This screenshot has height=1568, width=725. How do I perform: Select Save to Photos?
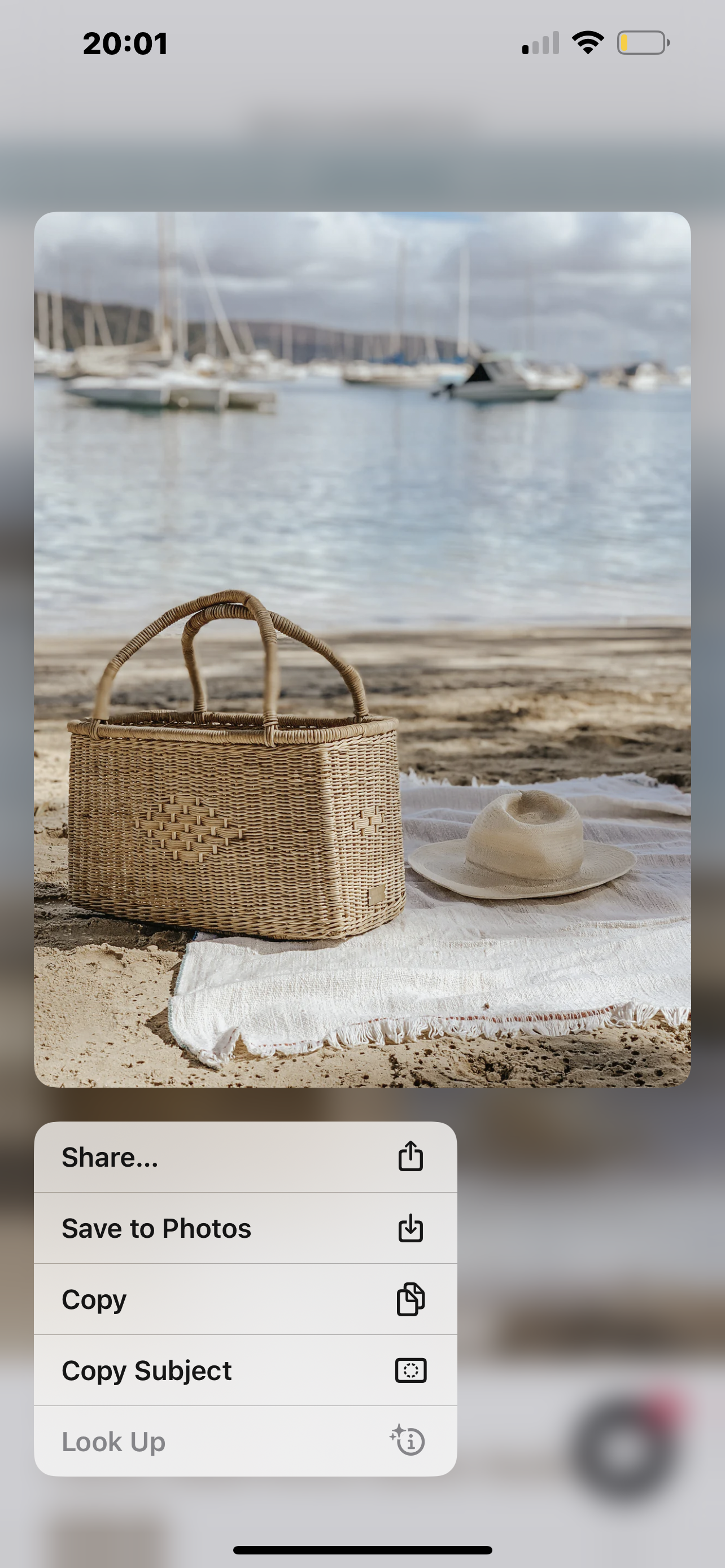[244, 1228]
